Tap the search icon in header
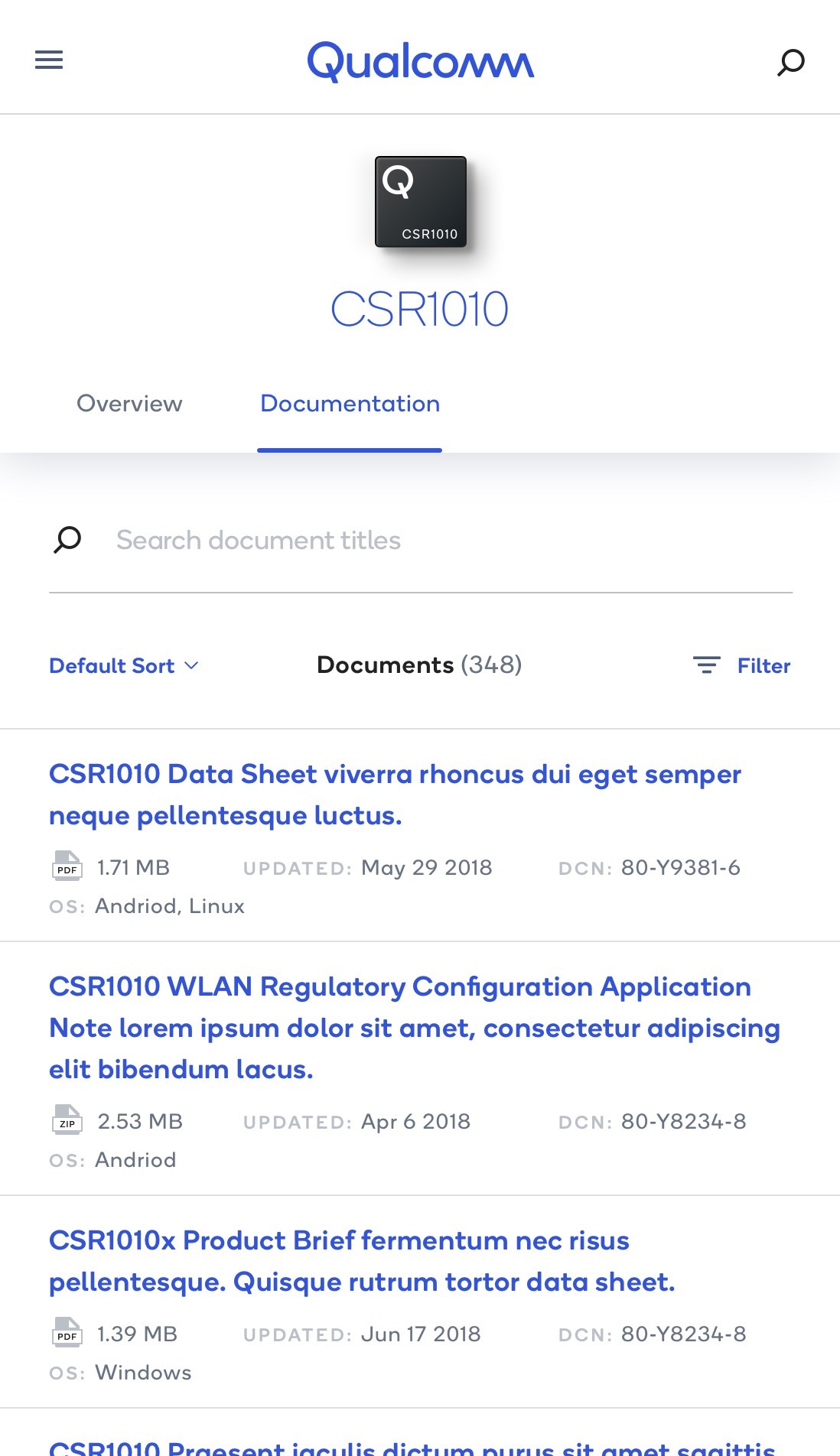Screen dimensions: 840x1456 point(791,62)
